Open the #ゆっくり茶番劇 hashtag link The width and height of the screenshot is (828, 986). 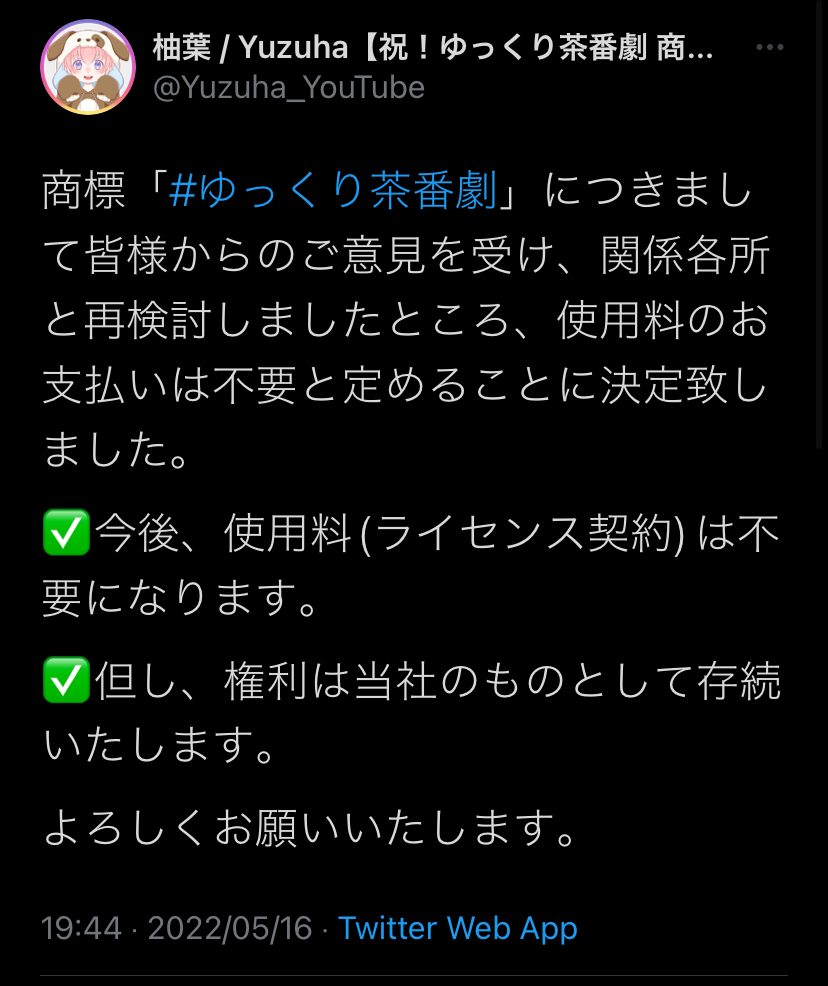(x=333, y=191)
